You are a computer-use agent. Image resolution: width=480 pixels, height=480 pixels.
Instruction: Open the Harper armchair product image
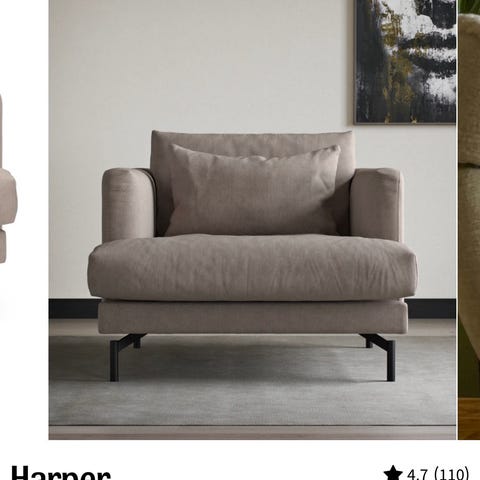pos(252,220)
